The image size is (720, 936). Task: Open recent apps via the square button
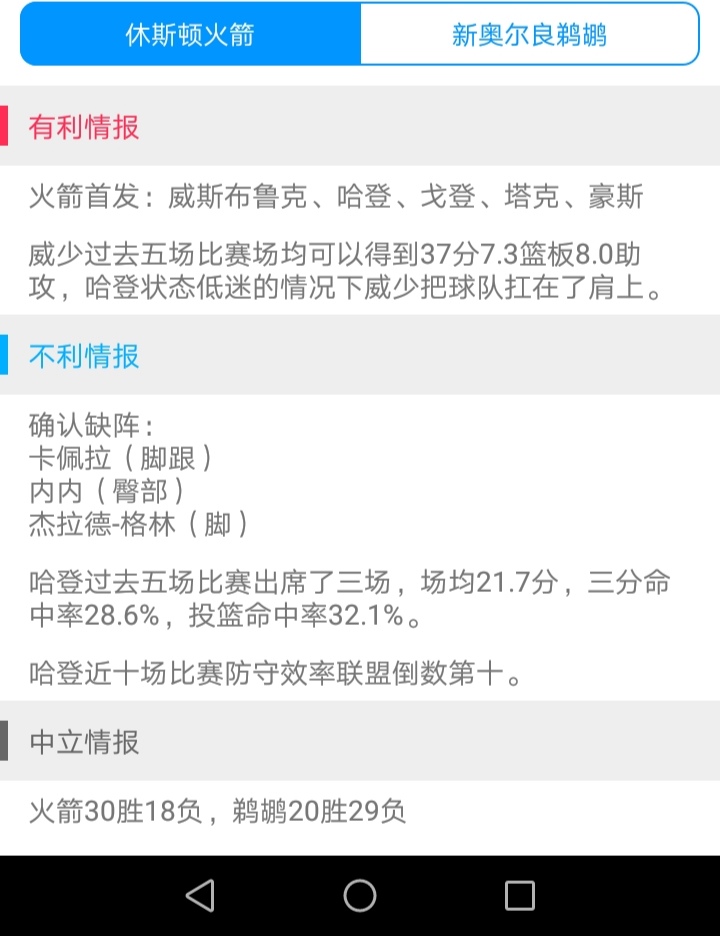[x=519, y=895]
